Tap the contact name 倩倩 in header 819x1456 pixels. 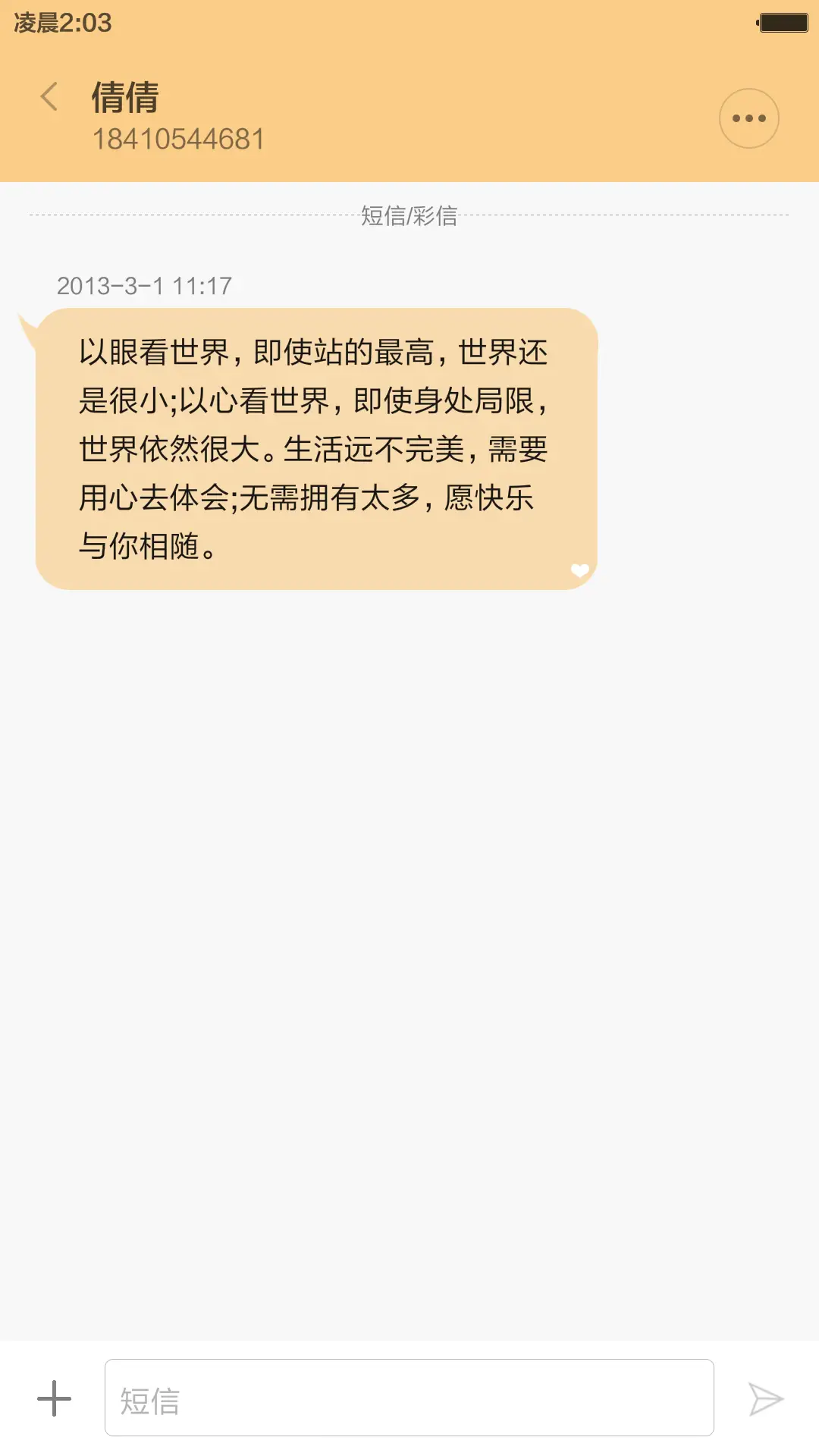124,99
